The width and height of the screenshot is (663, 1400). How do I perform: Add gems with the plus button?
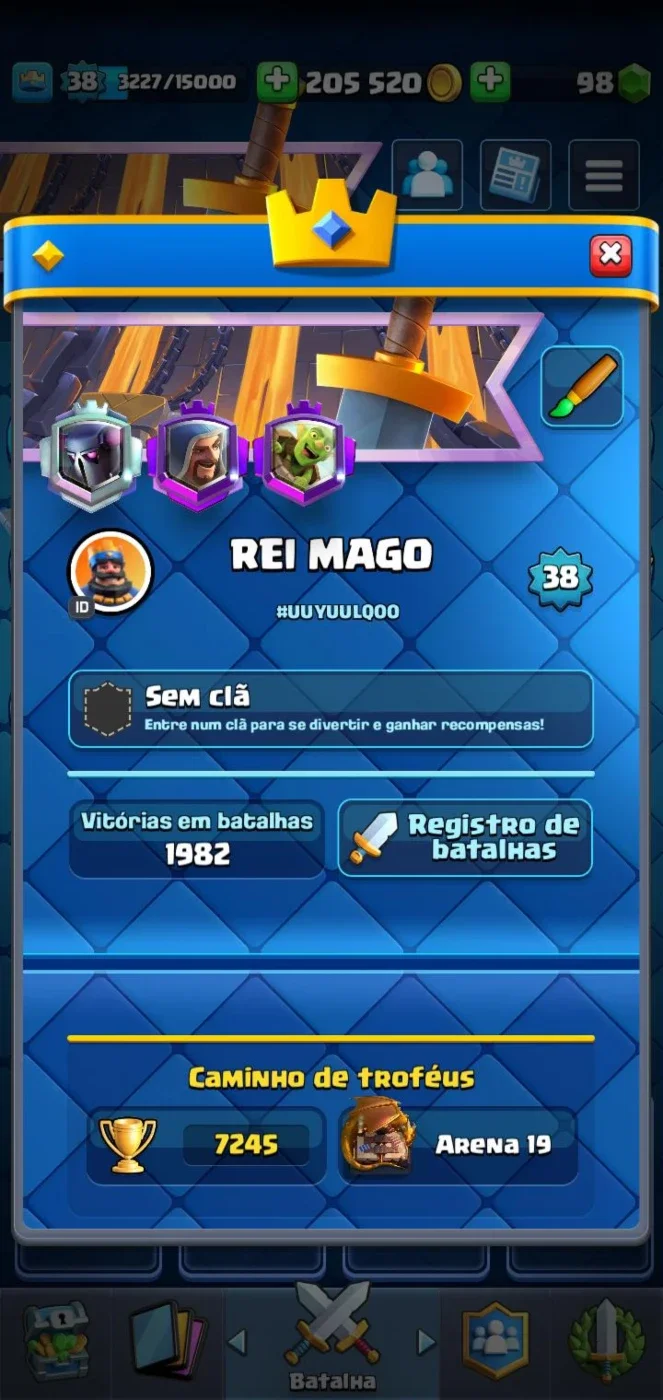[490, 82]
